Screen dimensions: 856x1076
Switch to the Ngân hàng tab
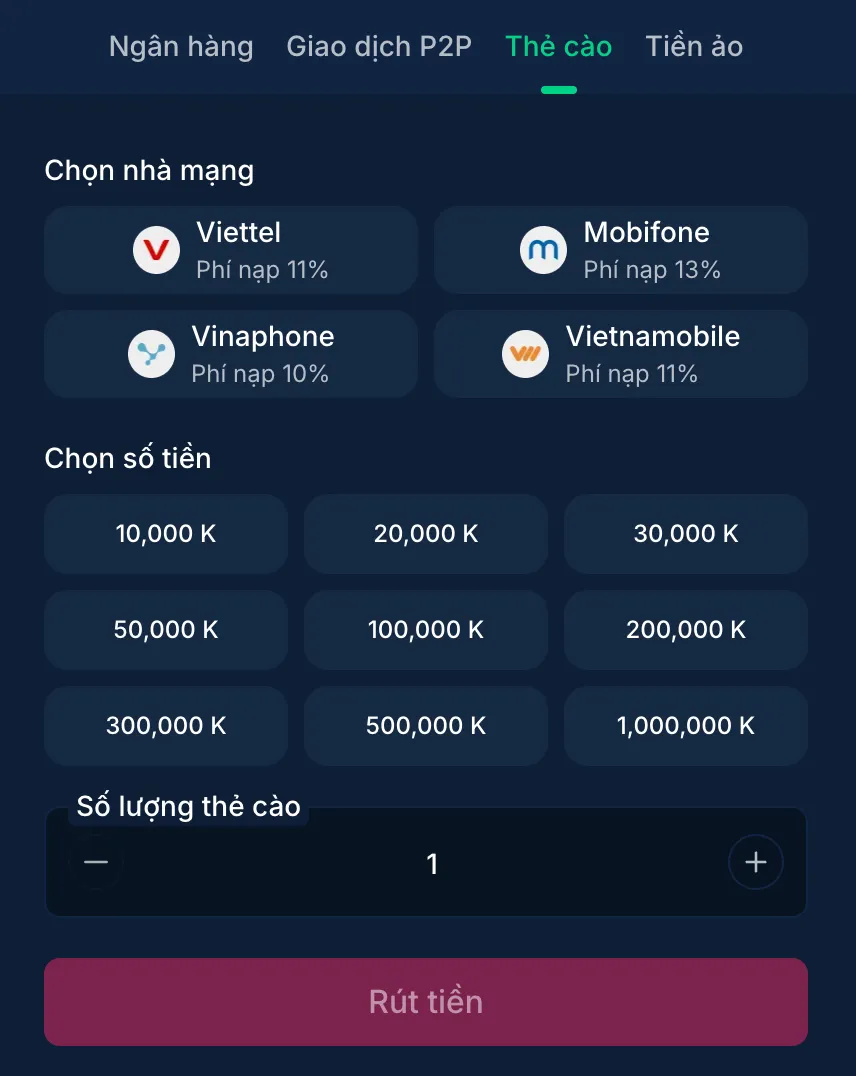click(181, 47)
